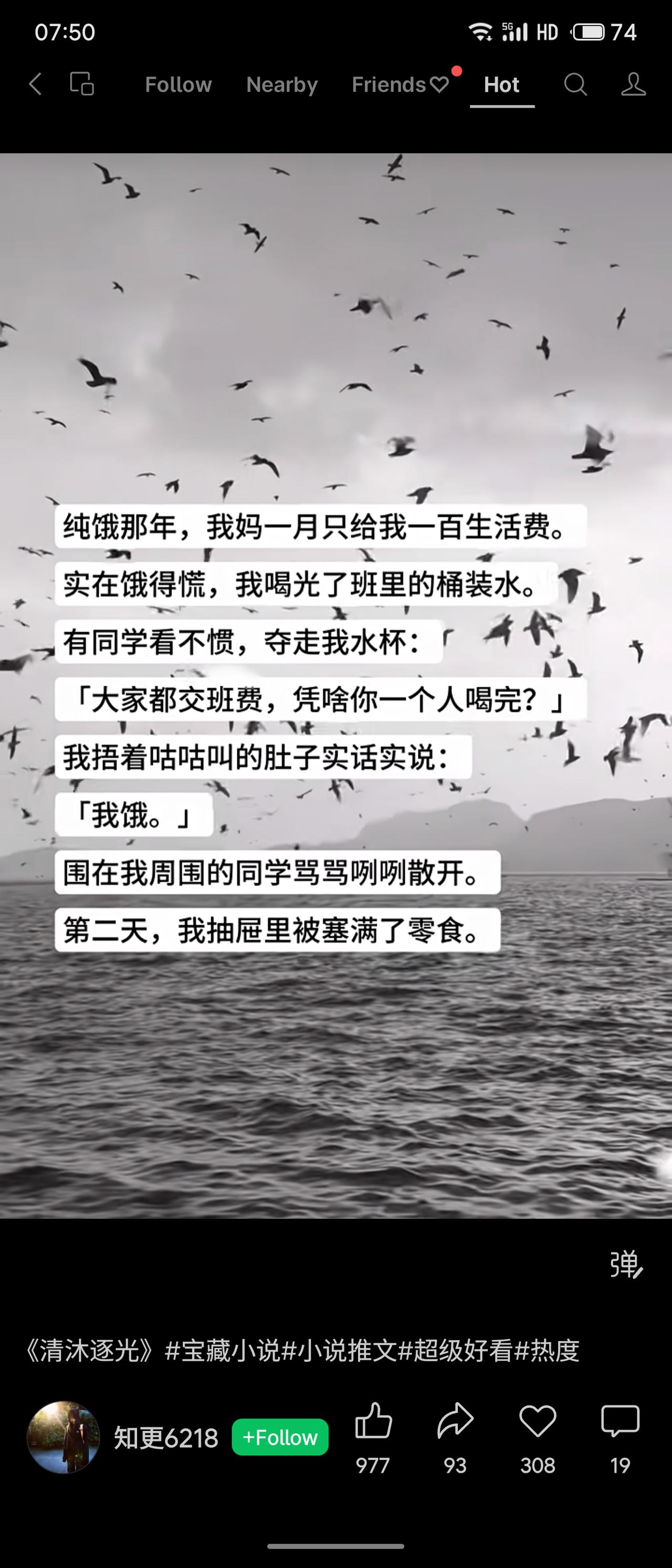Open your profile page
The height and width of the screenshot is (1568, 672).
[633, 85]
